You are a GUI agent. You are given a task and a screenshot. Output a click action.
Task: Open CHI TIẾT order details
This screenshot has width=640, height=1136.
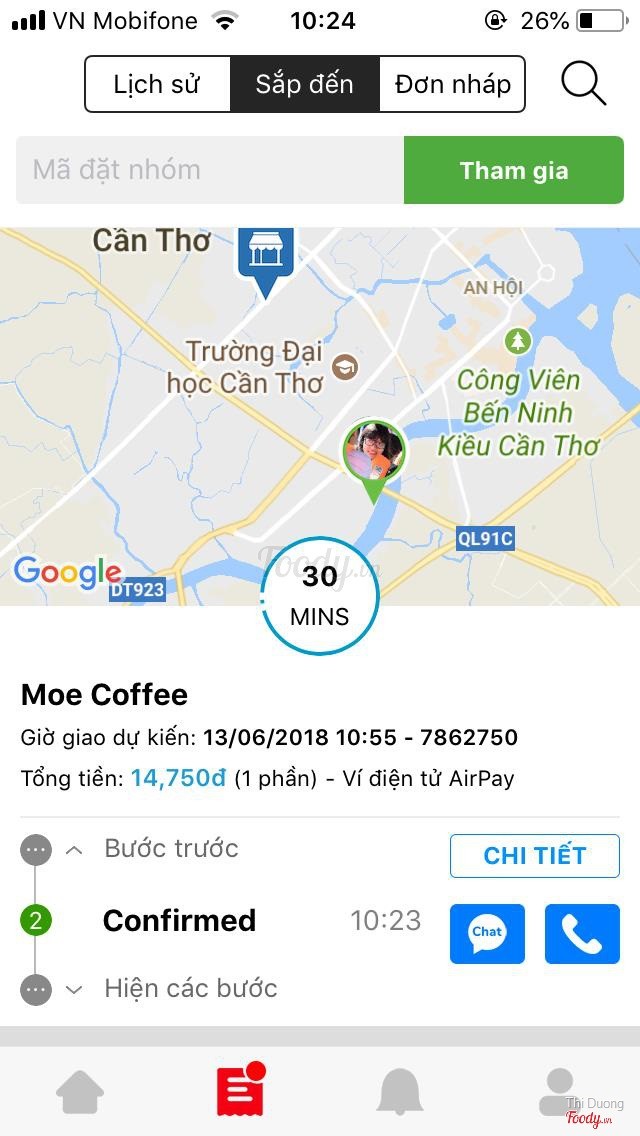pos(534,856)
